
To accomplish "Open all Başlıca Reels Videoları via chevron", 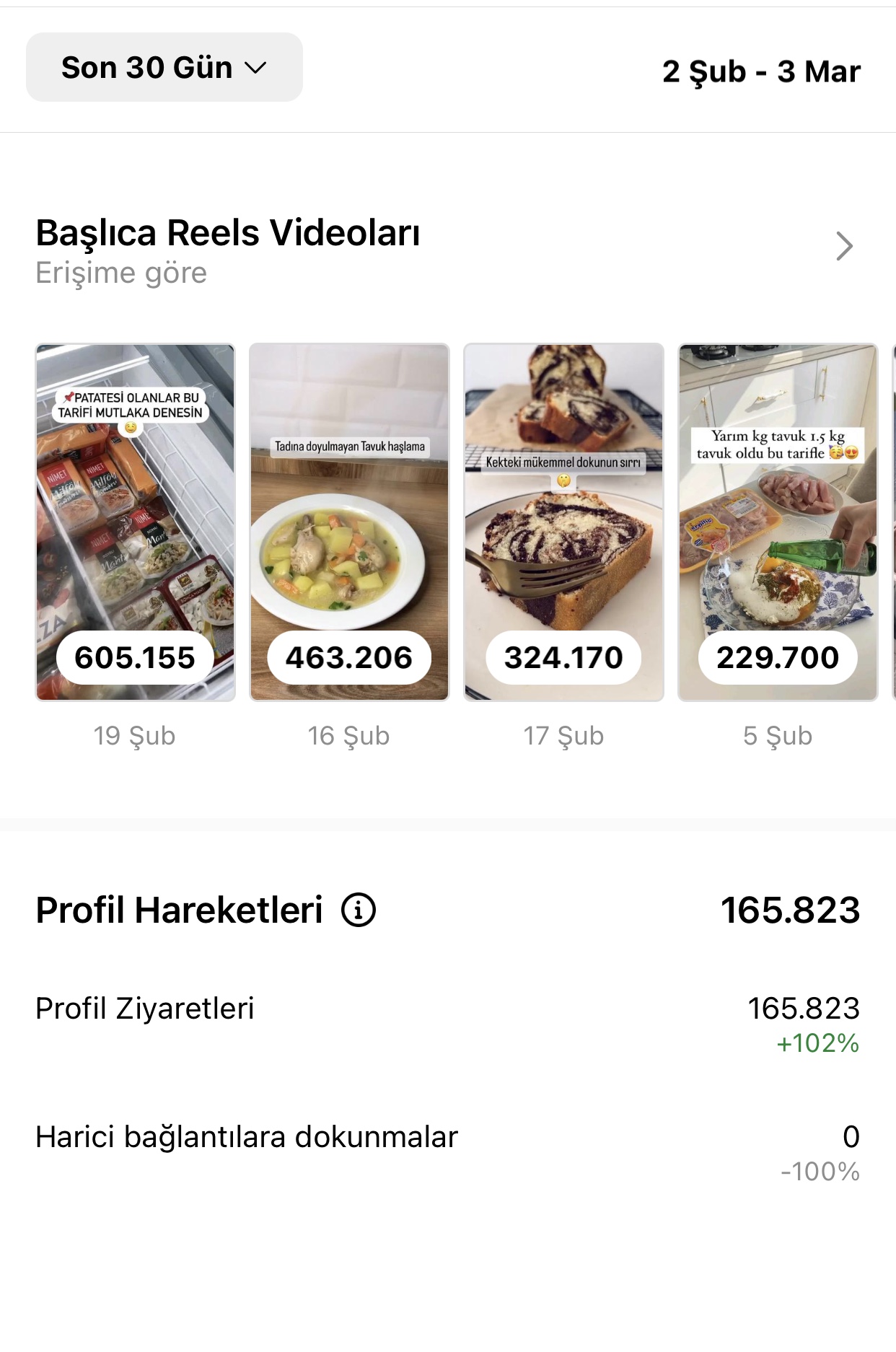I will [x=844, y=246].
